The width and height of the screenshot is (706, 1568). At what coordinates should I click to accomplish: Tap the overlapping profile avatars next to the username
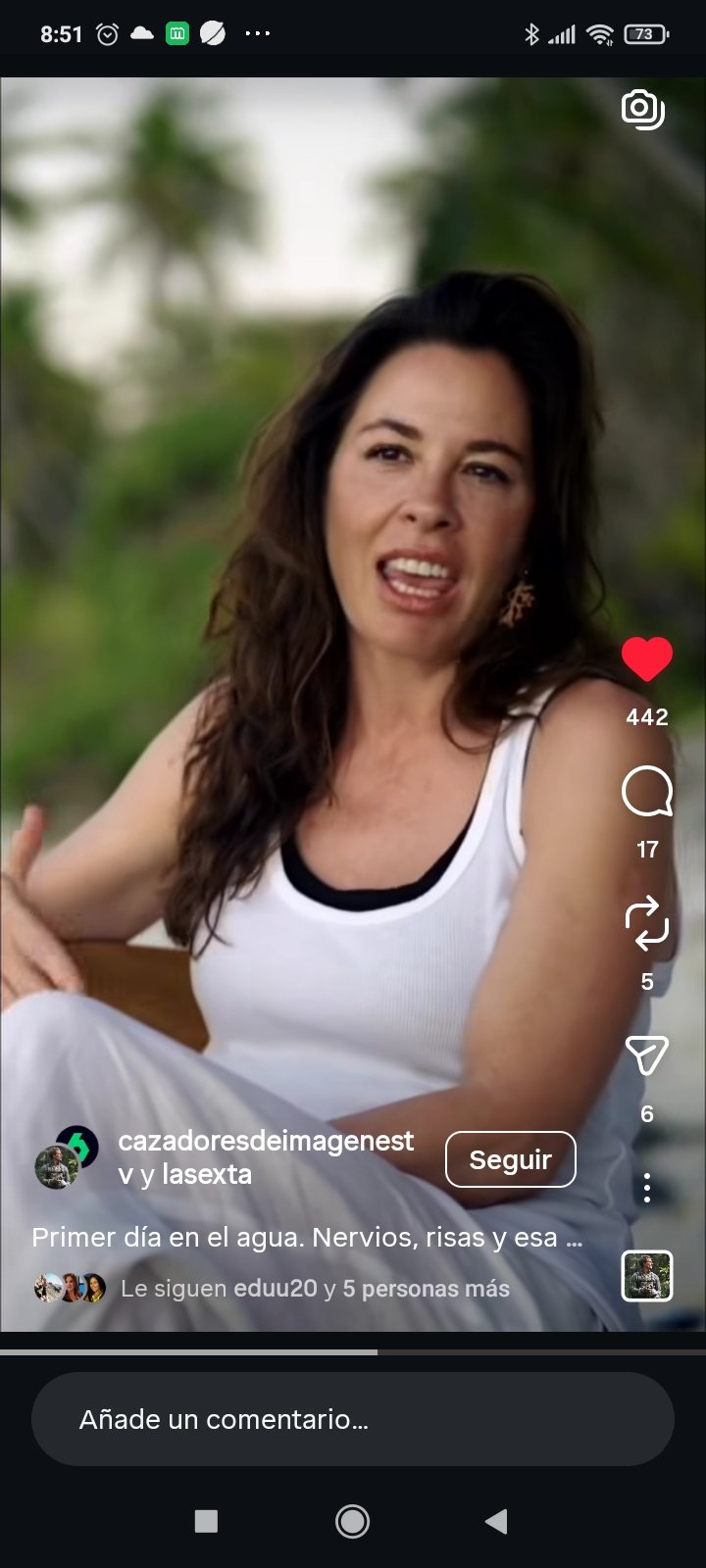click(66, 1158)
